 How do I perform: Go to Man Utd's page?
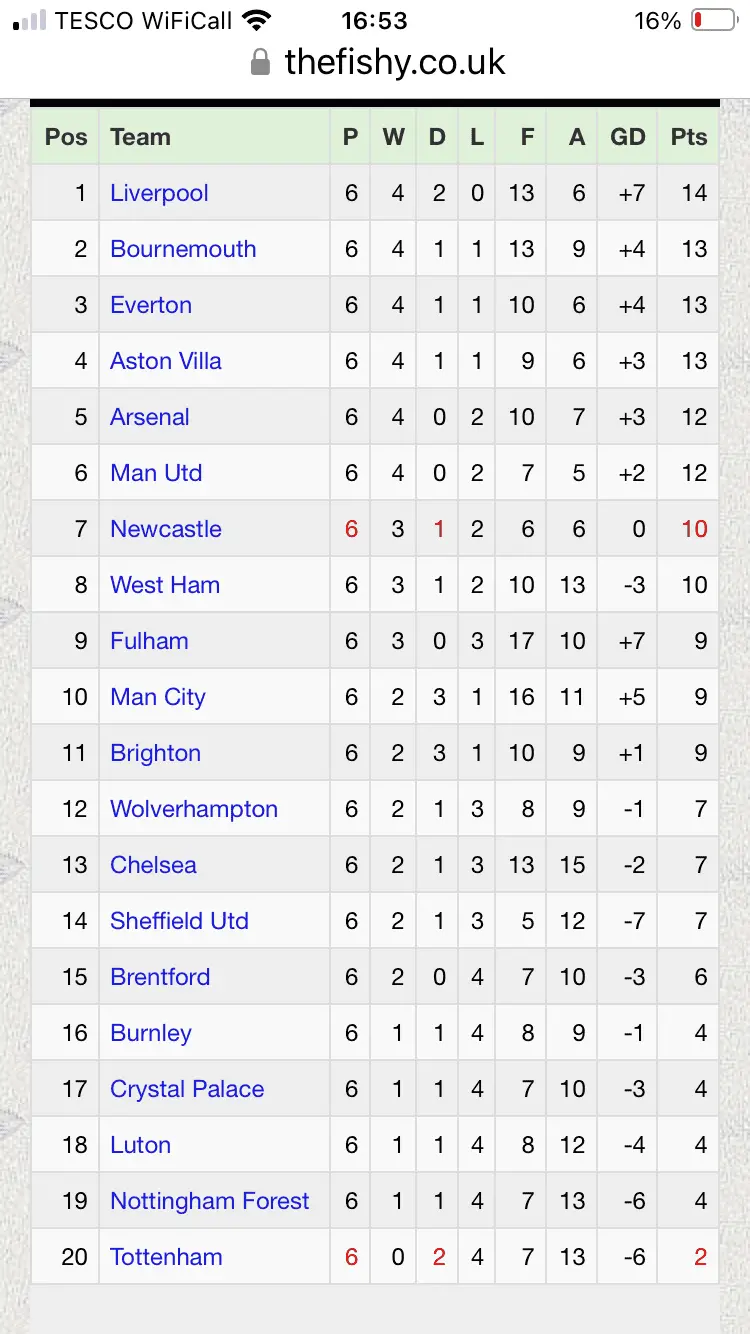coord(156,473)
